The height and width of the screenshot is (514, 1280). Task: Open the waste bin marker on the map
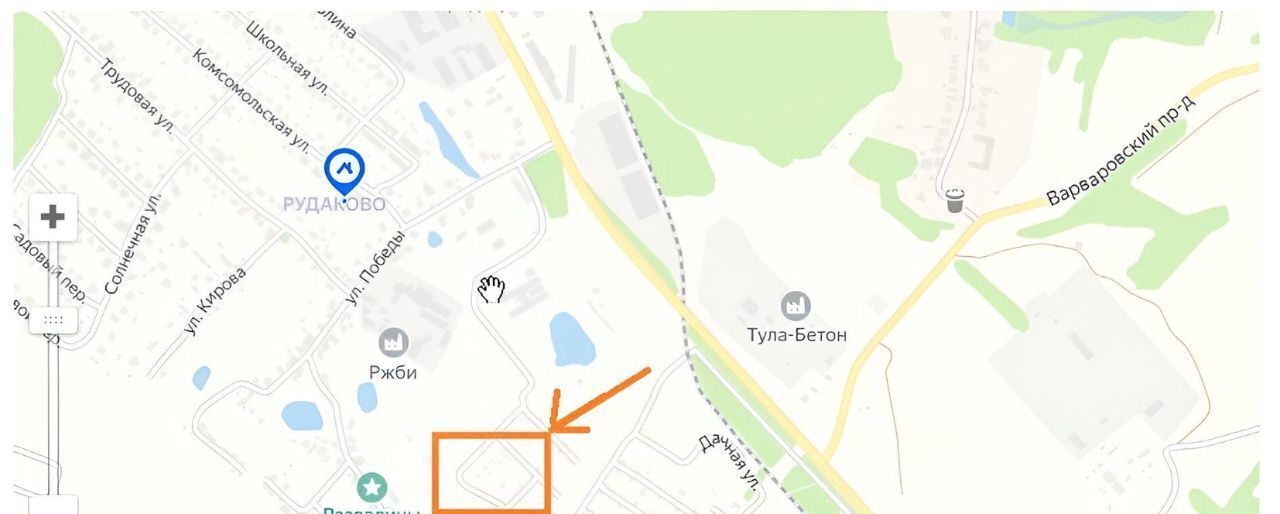pos(955,200)
